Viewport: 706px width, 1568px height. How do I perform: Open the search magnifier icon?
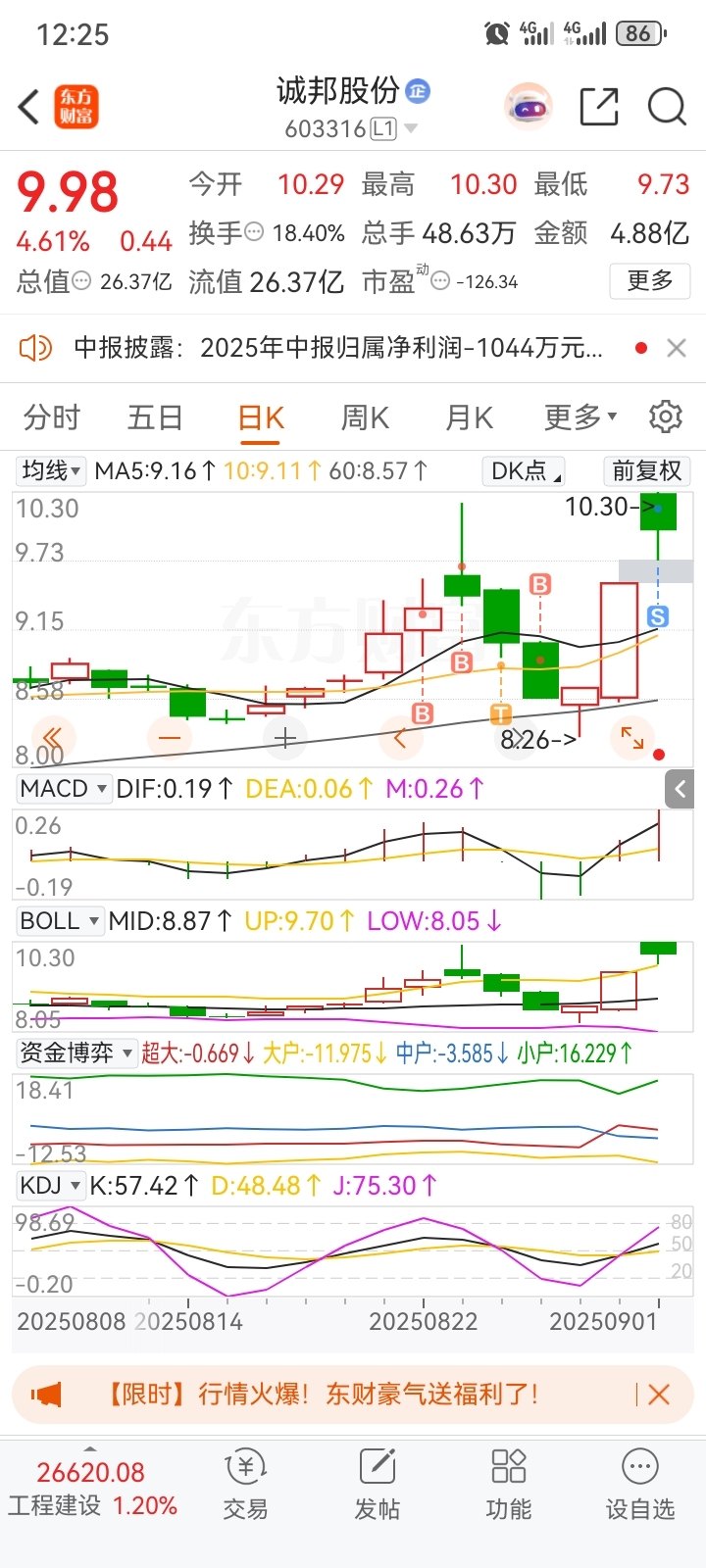tap(667, 107)
